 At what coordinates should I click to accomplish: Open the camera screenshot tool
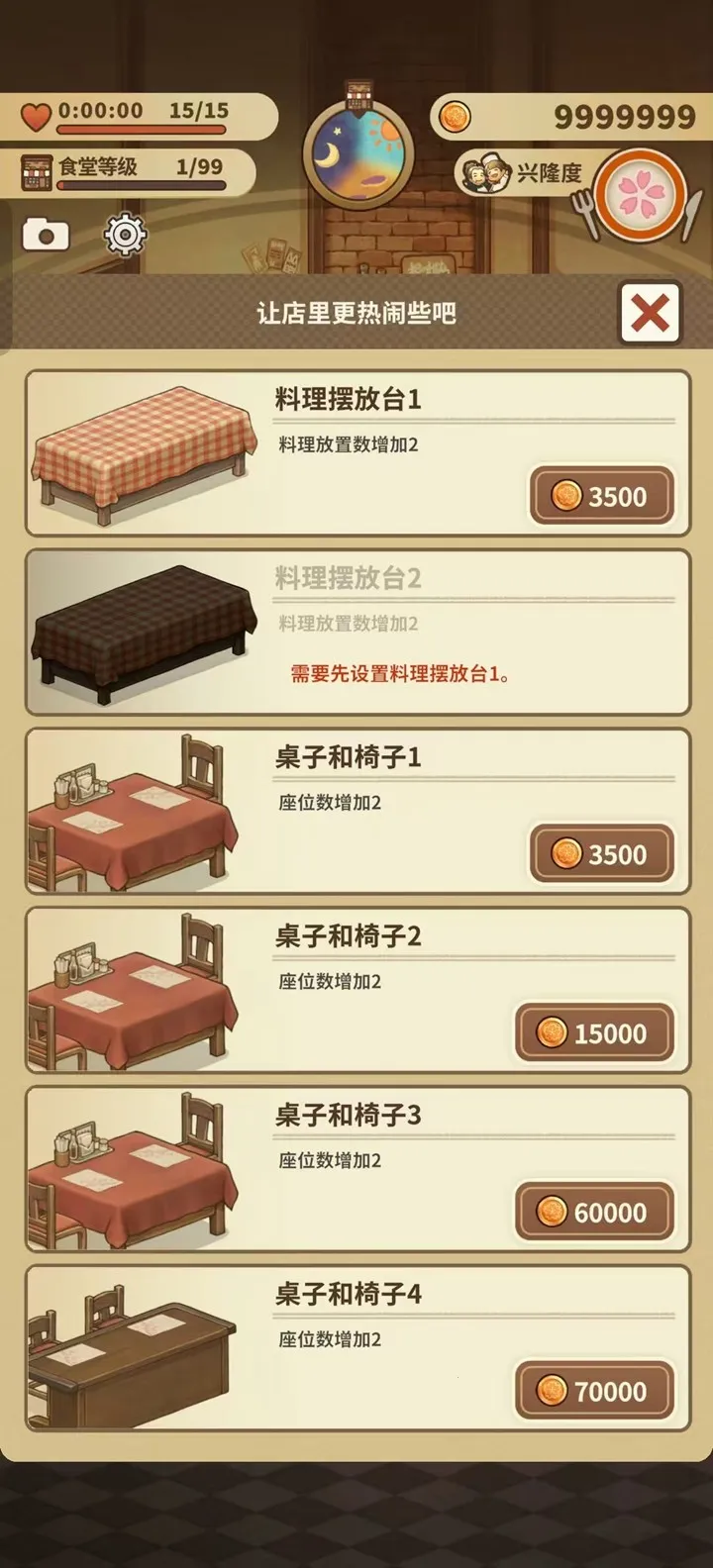[x=44, y=236]
